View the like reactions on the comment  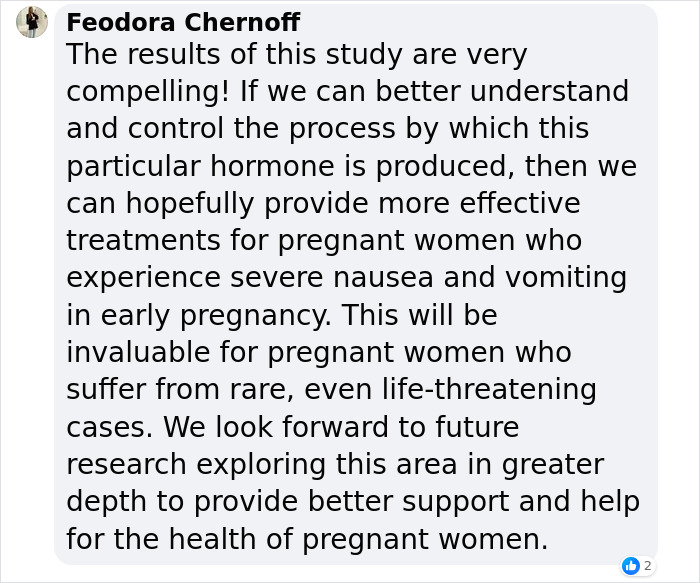636,566
